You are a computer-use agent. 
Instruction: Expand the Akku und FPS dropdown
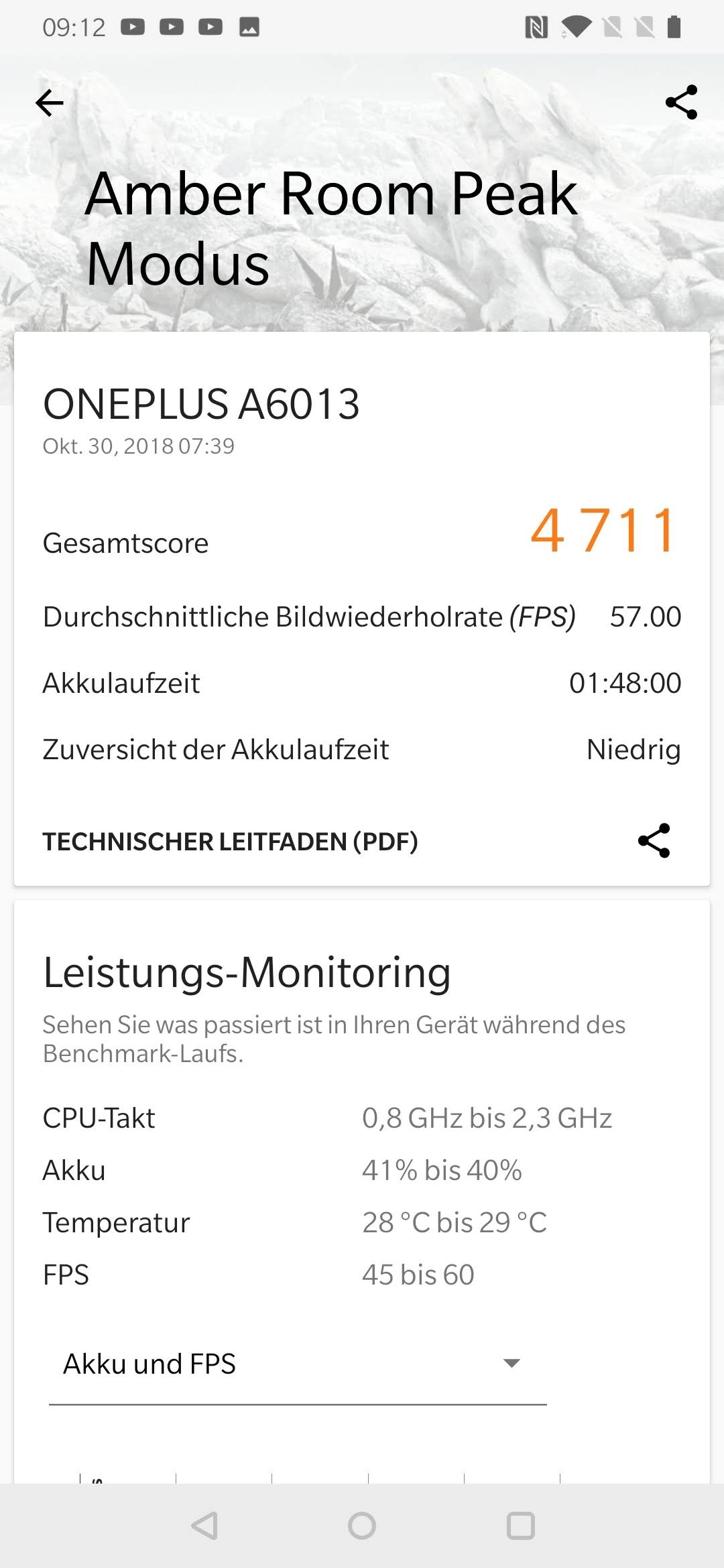298,1364
